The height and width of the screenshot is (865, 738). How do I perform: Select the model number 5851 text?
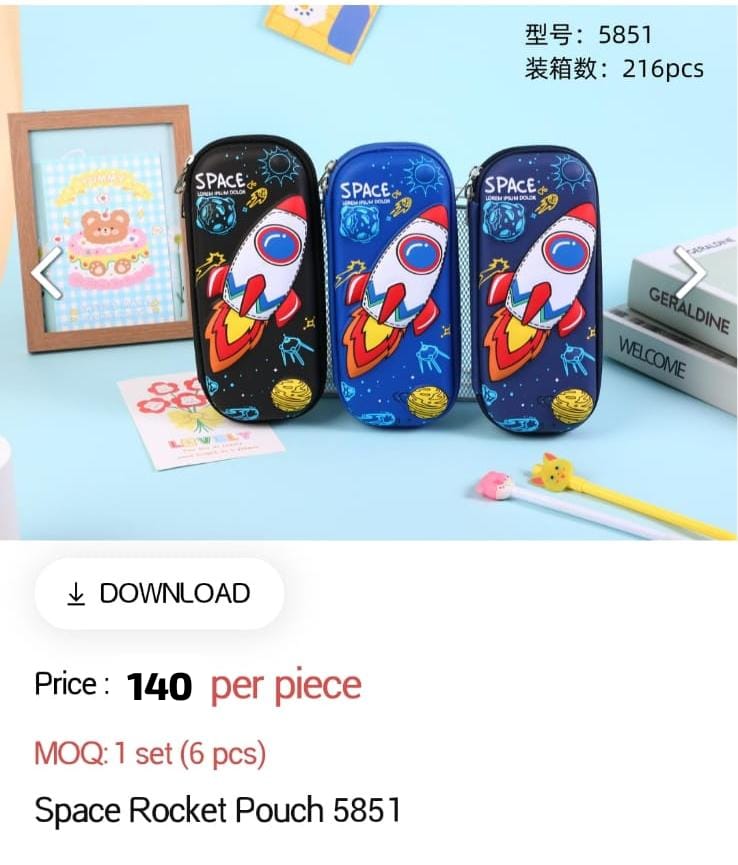pos(590,32)
